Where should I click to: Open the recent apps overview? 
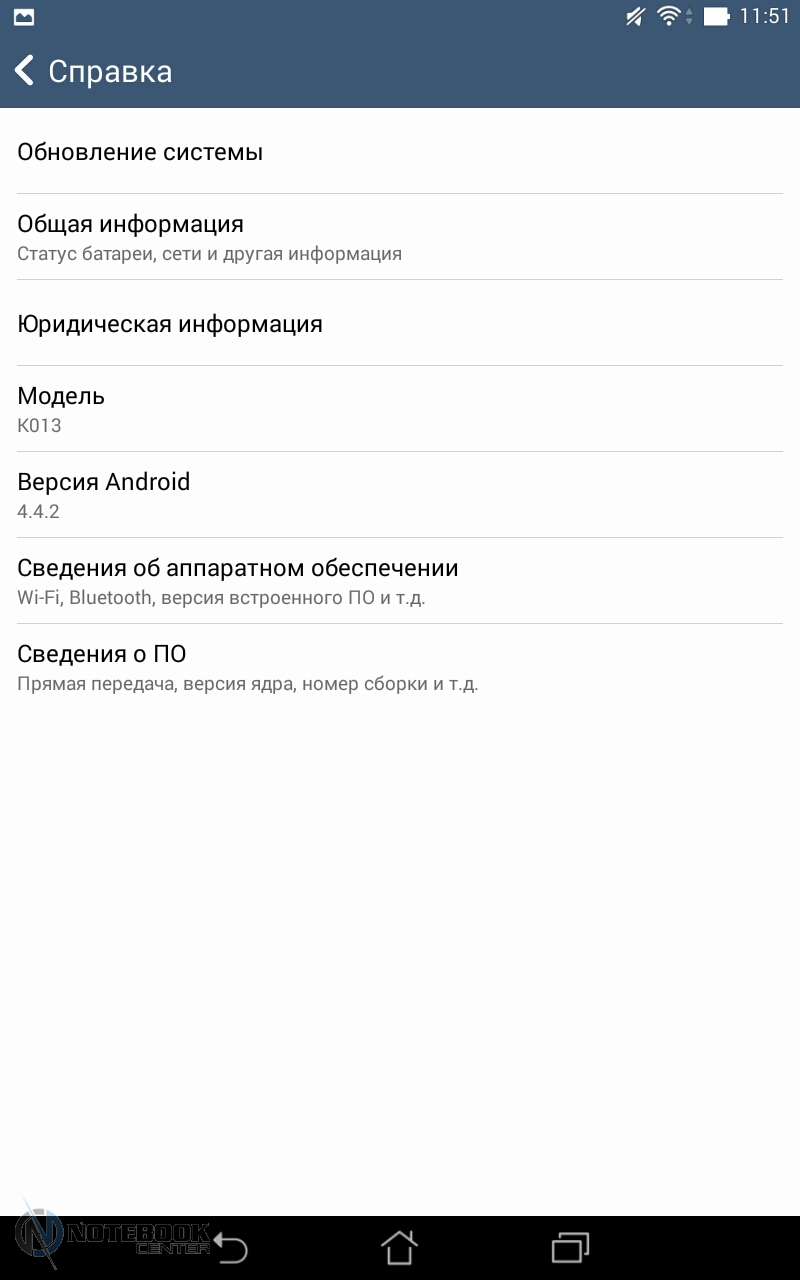click(x=570, y=1248)
